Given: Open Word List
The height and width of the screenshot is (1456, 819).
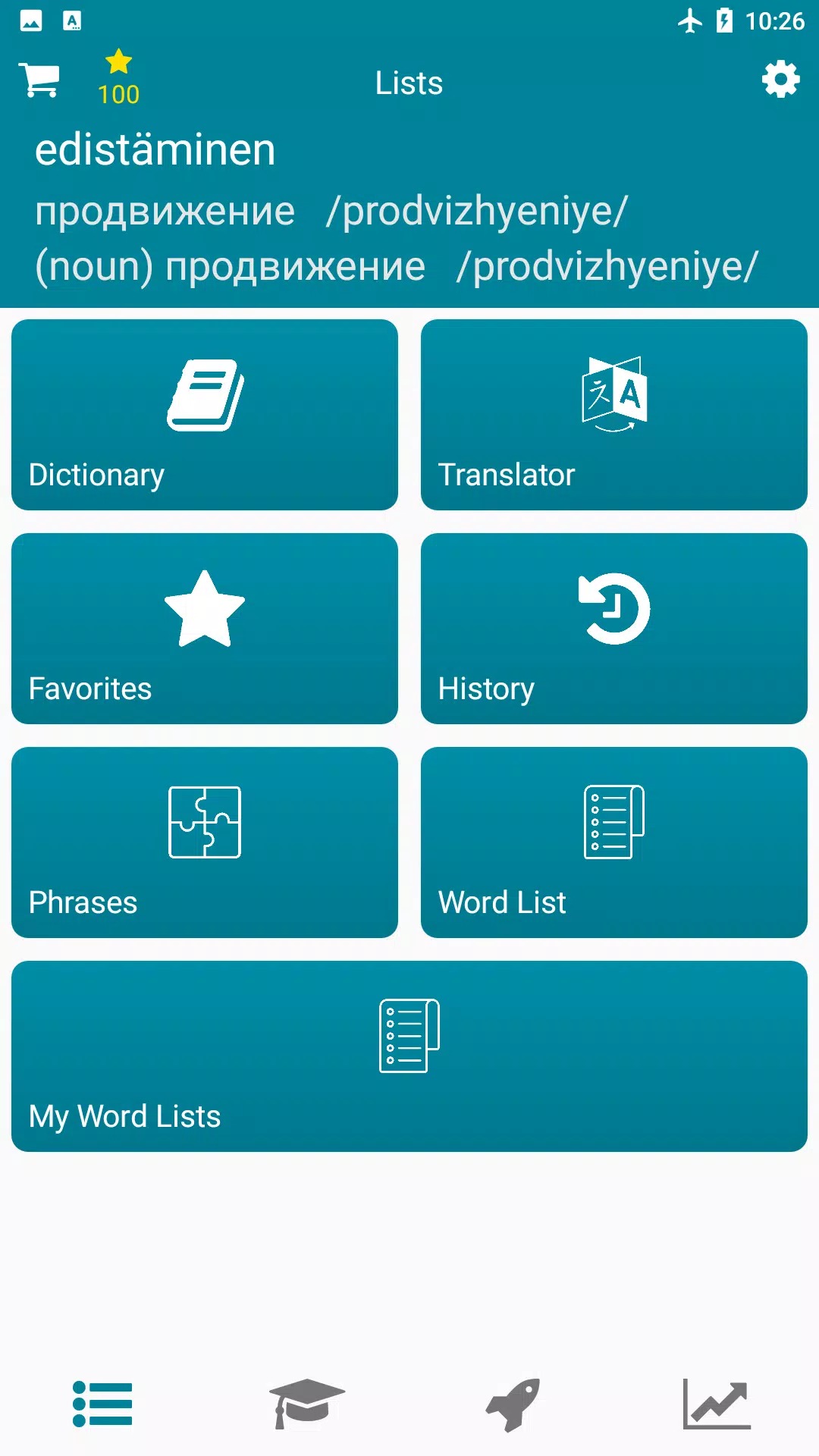Looking at the screenshot, I should pyautogui.click(x=613, y=843).
